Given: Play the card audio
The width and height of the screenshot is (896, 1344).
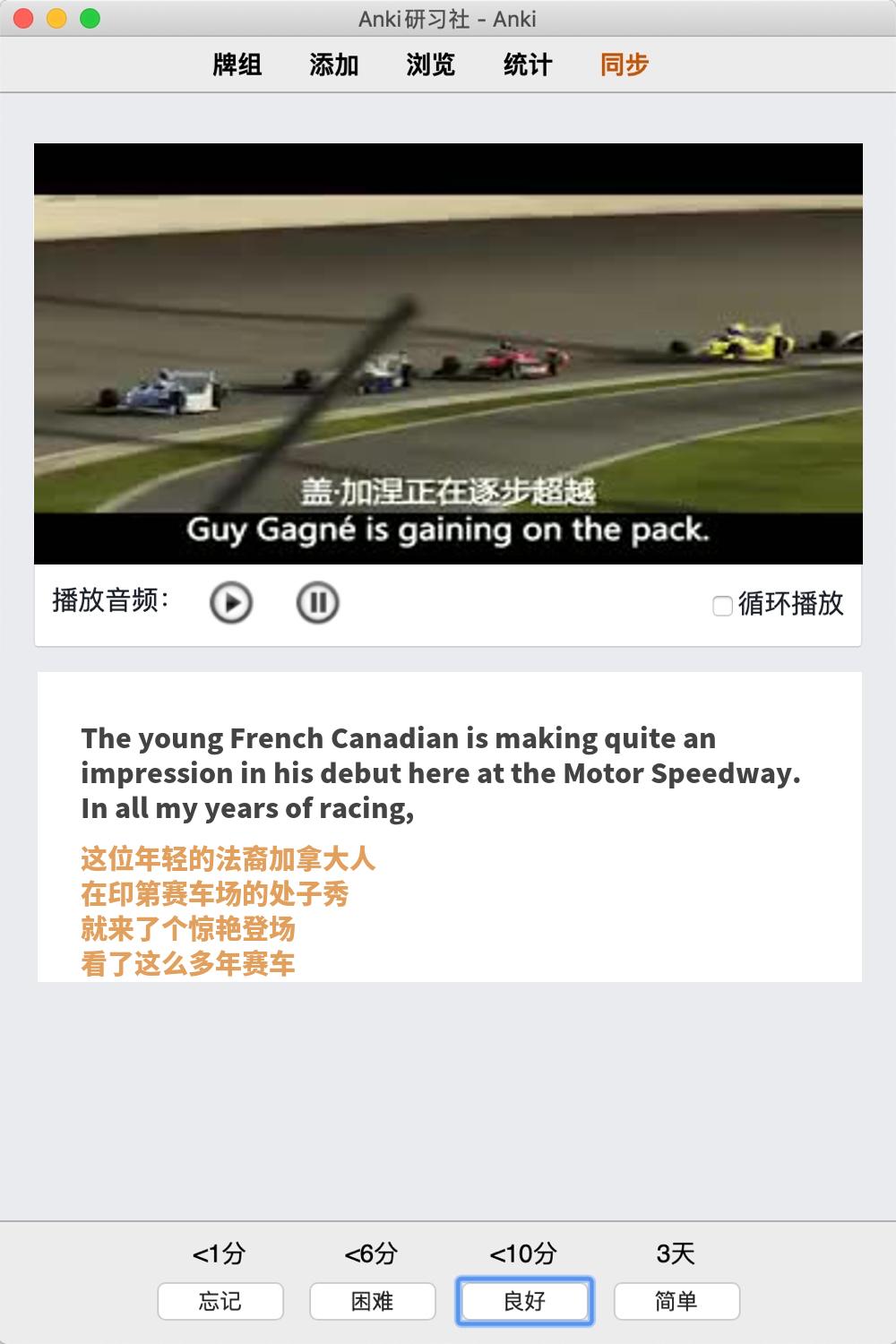Looking at the screenshot, I should pyautogui.click(x=231, y=603).
